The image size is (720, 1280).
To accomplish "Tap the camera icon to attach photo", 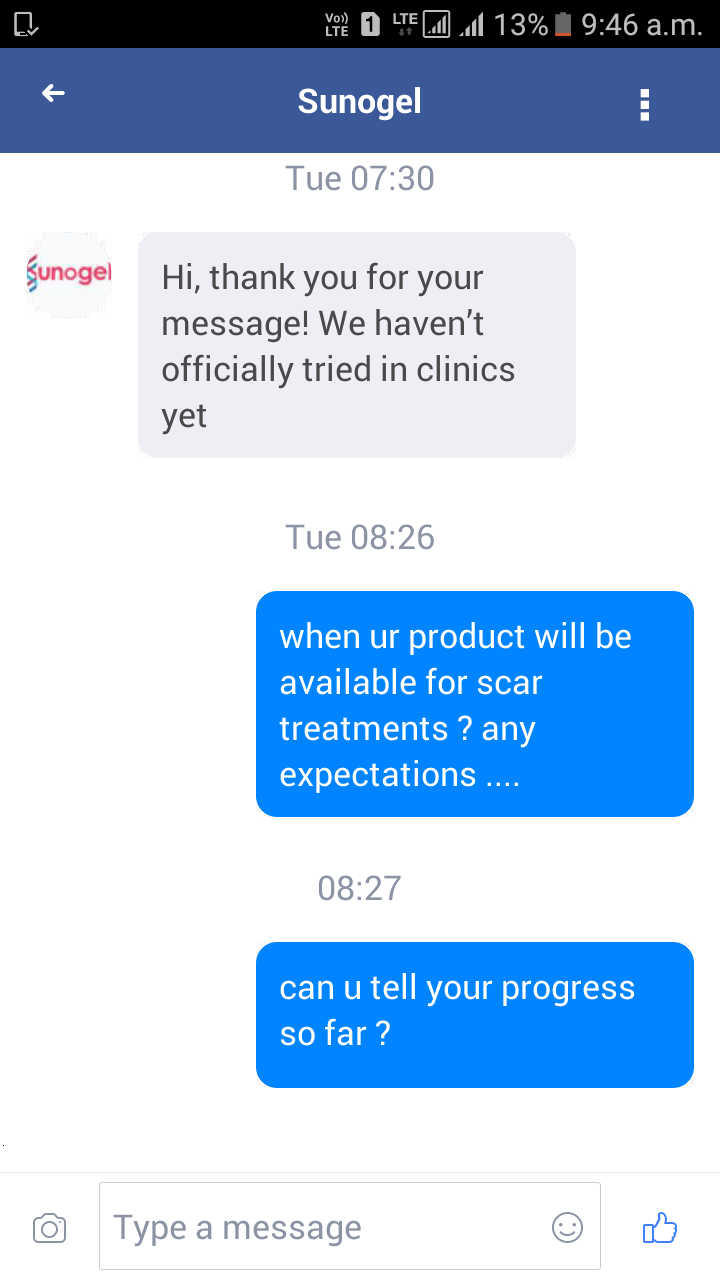I will point(49,1228).
